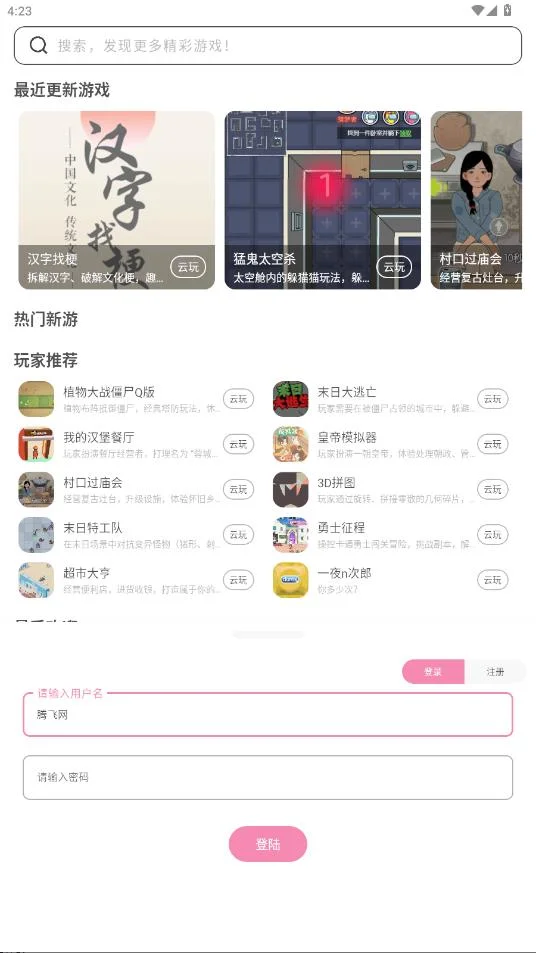Select the 登录 tab
This screenshot has width=536, height=953.
click(433, 672)
